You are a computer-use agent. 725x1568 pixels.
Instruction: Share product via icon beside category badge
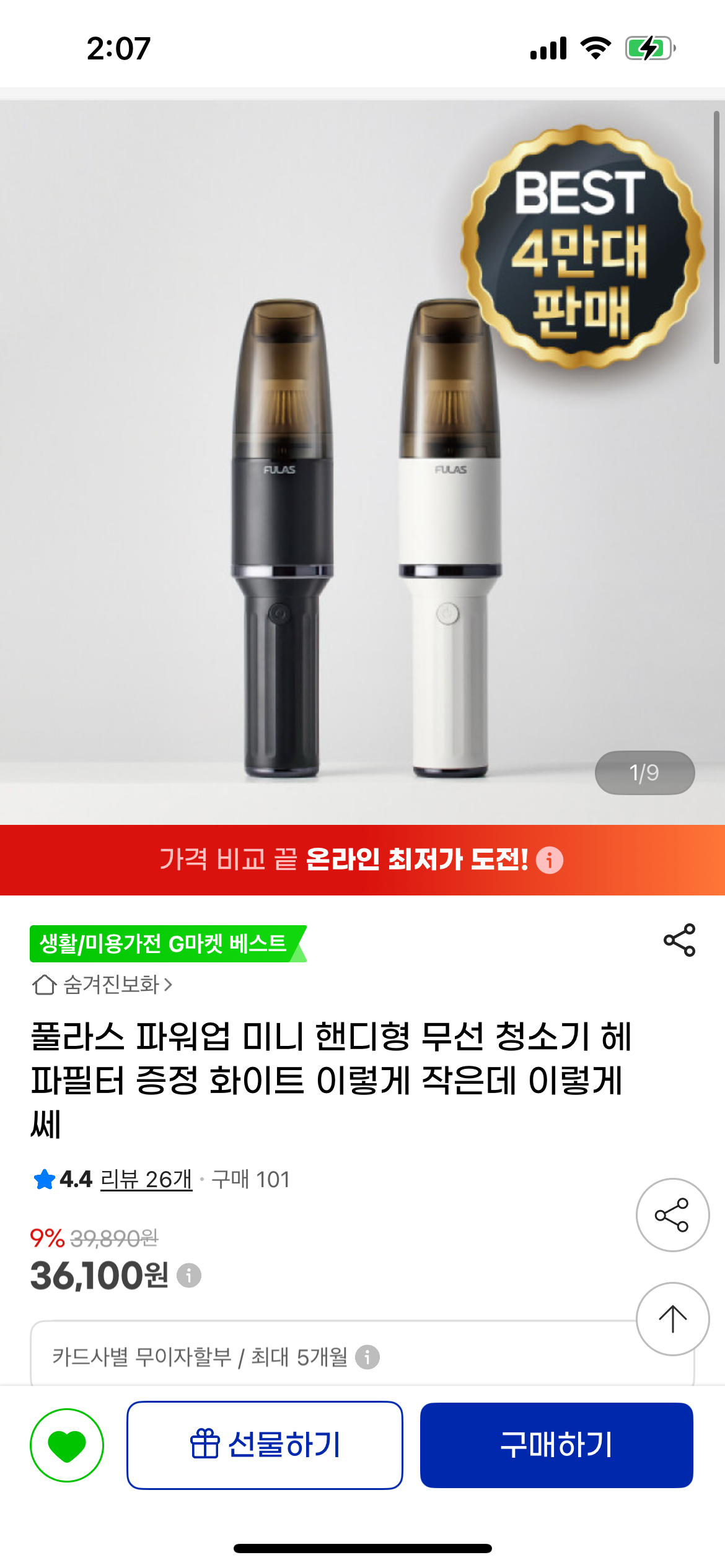pyautogui.click(x=679, y=940)
